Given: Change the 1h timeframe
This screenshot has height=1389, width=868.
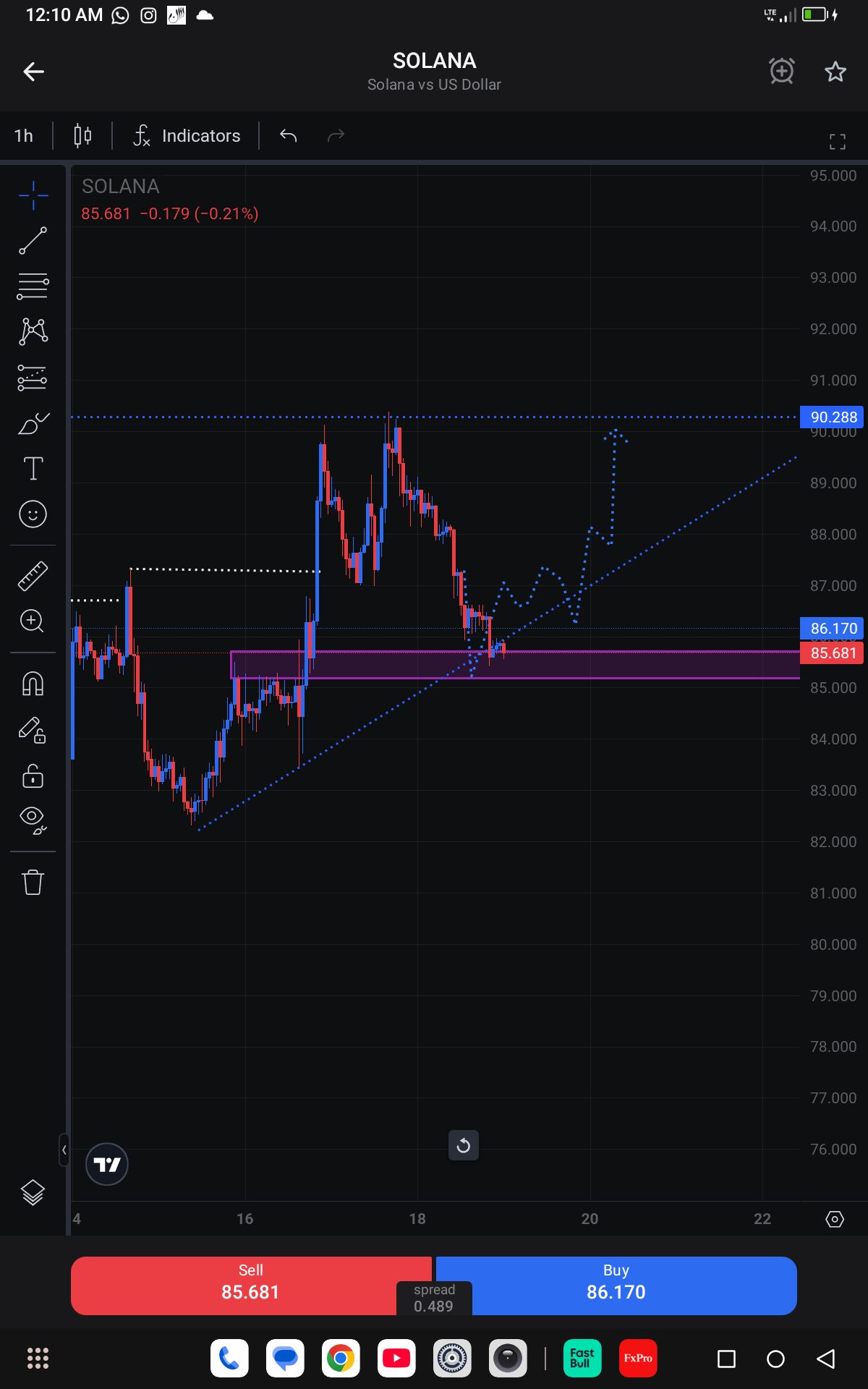Looking at the screenshot, I should tap(24, 135).
